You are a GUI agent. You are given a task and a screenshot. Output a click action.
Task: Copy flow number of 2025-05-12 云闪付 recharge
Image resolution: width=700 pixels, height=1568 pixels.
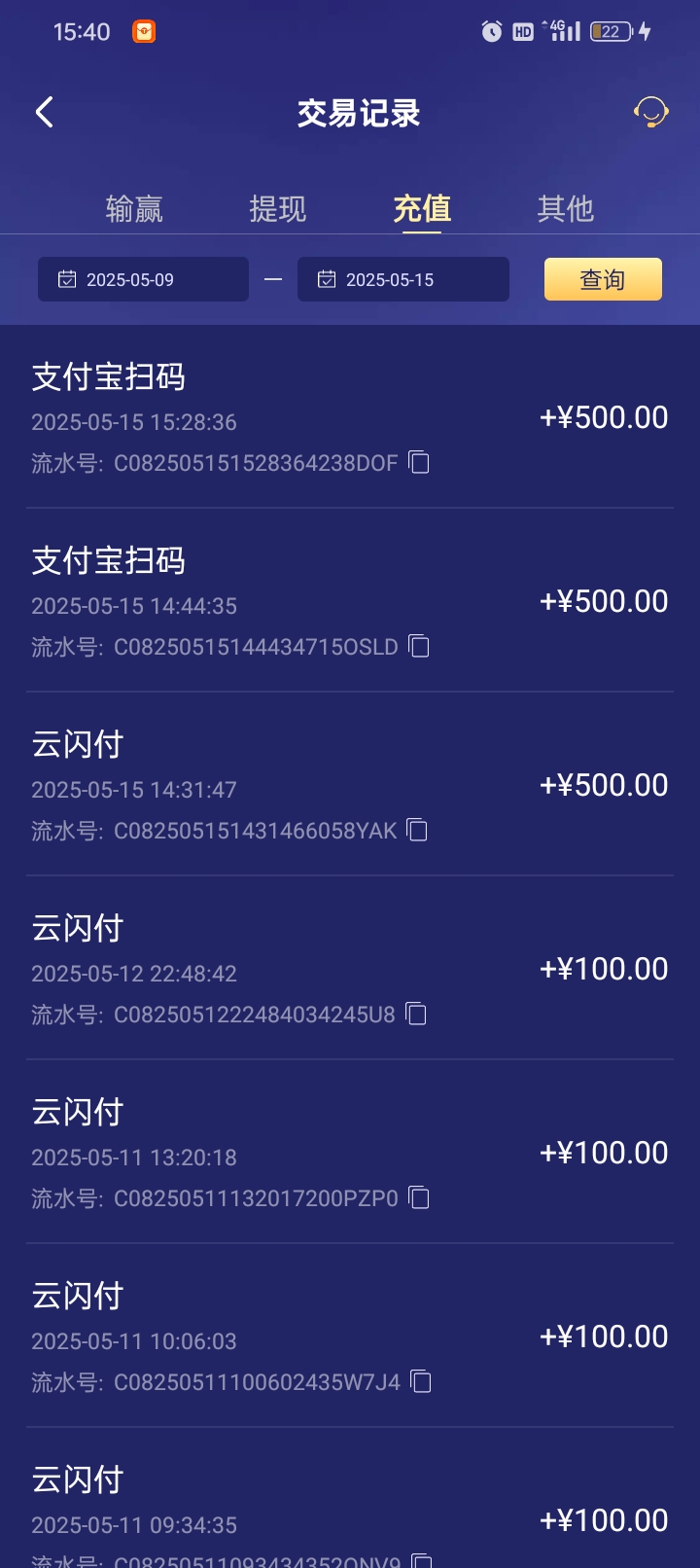[417, 1014]
